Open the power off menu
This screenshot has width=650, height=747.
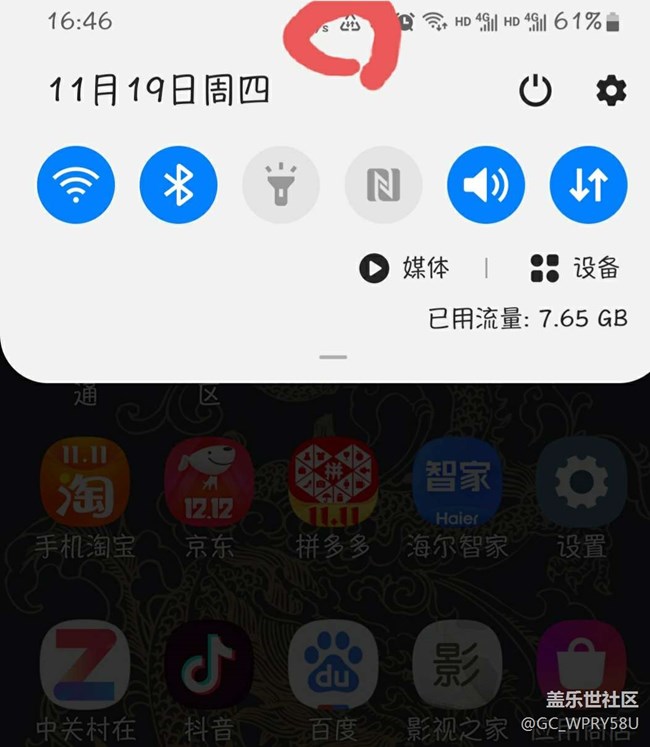coord(536,92)
